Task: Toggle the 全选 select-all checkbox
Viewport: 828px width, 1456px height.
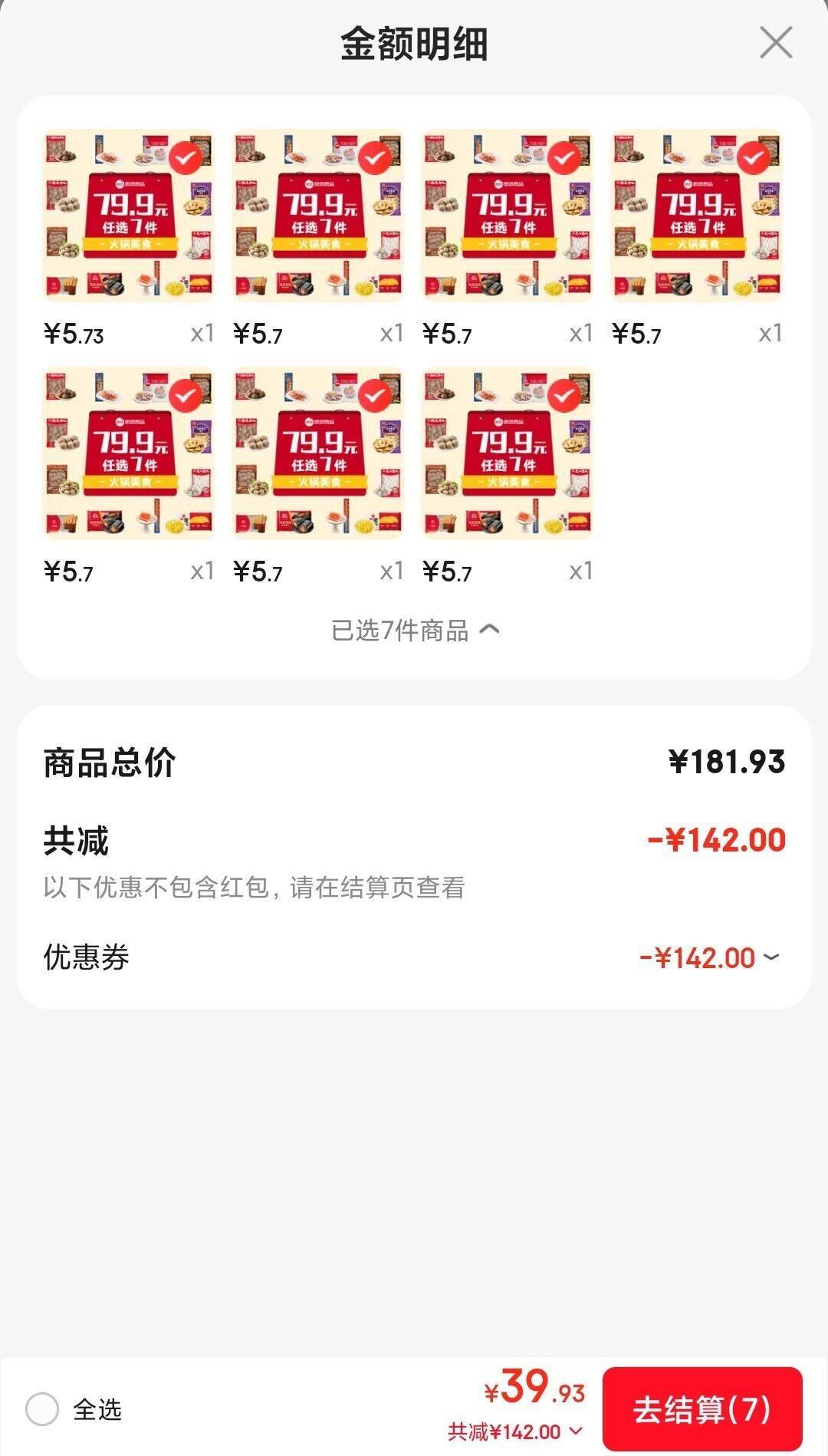Action: 42,1409
